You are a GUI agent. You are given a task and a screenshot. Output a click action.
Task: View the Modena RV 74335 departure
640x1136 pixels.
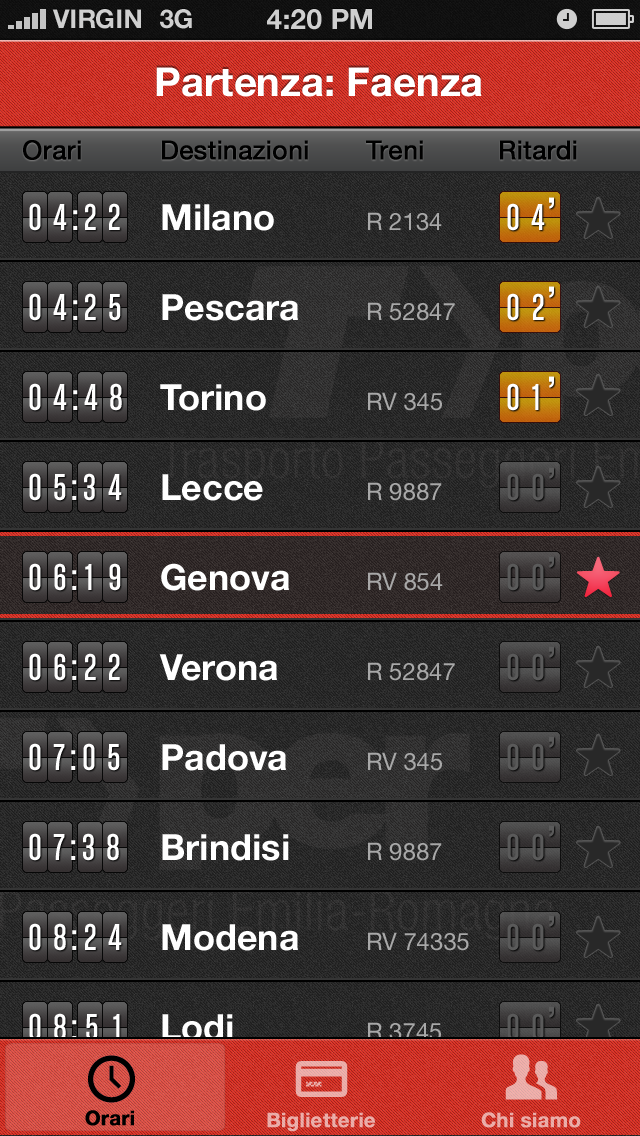(x=320, y=937)
